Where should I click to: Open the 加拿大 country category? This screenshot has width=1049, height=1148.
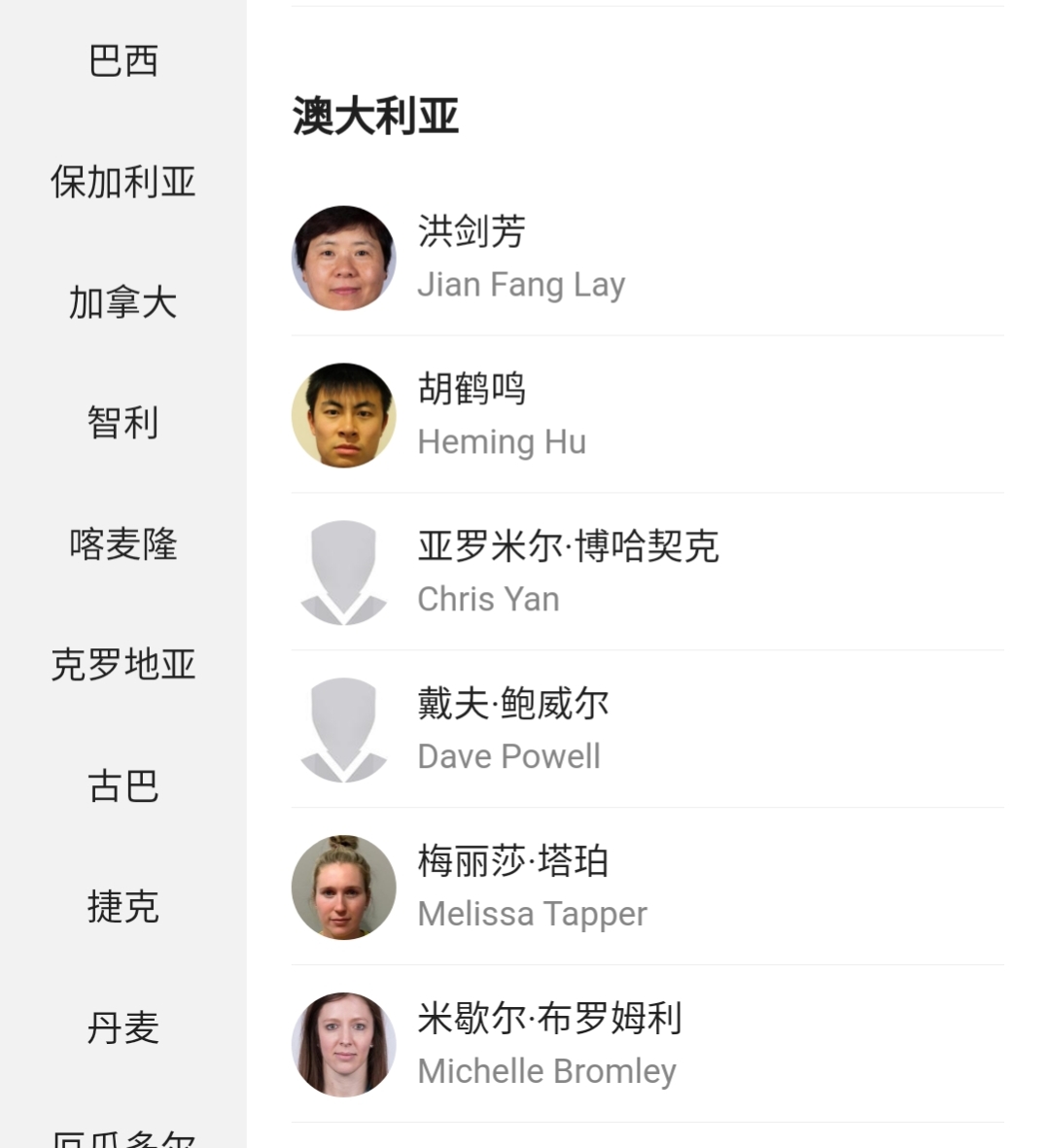(122, 302)
